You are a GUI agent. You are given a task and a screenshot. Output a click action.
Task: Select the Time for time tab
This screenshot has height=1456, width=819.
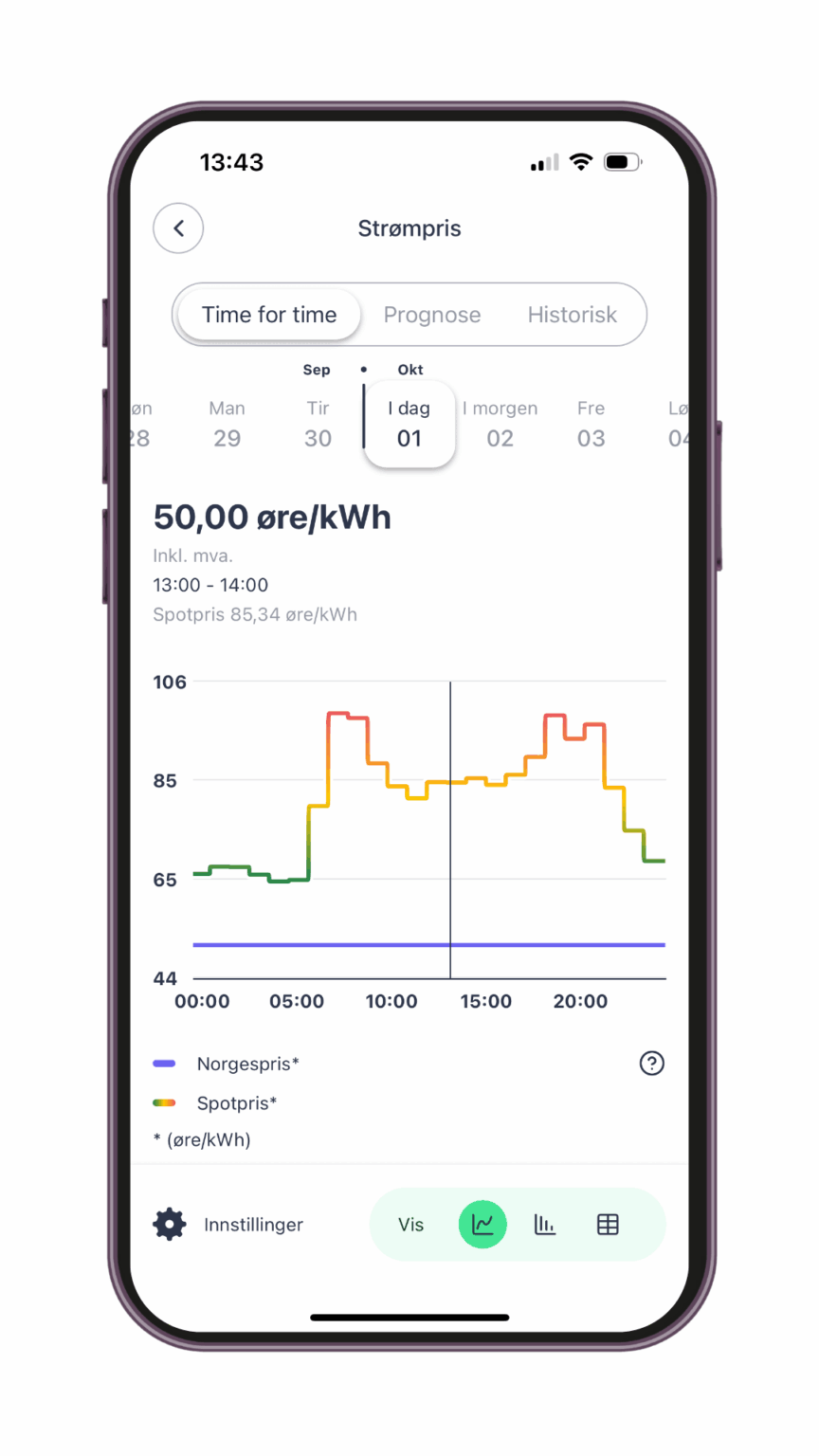coord(269,315)
